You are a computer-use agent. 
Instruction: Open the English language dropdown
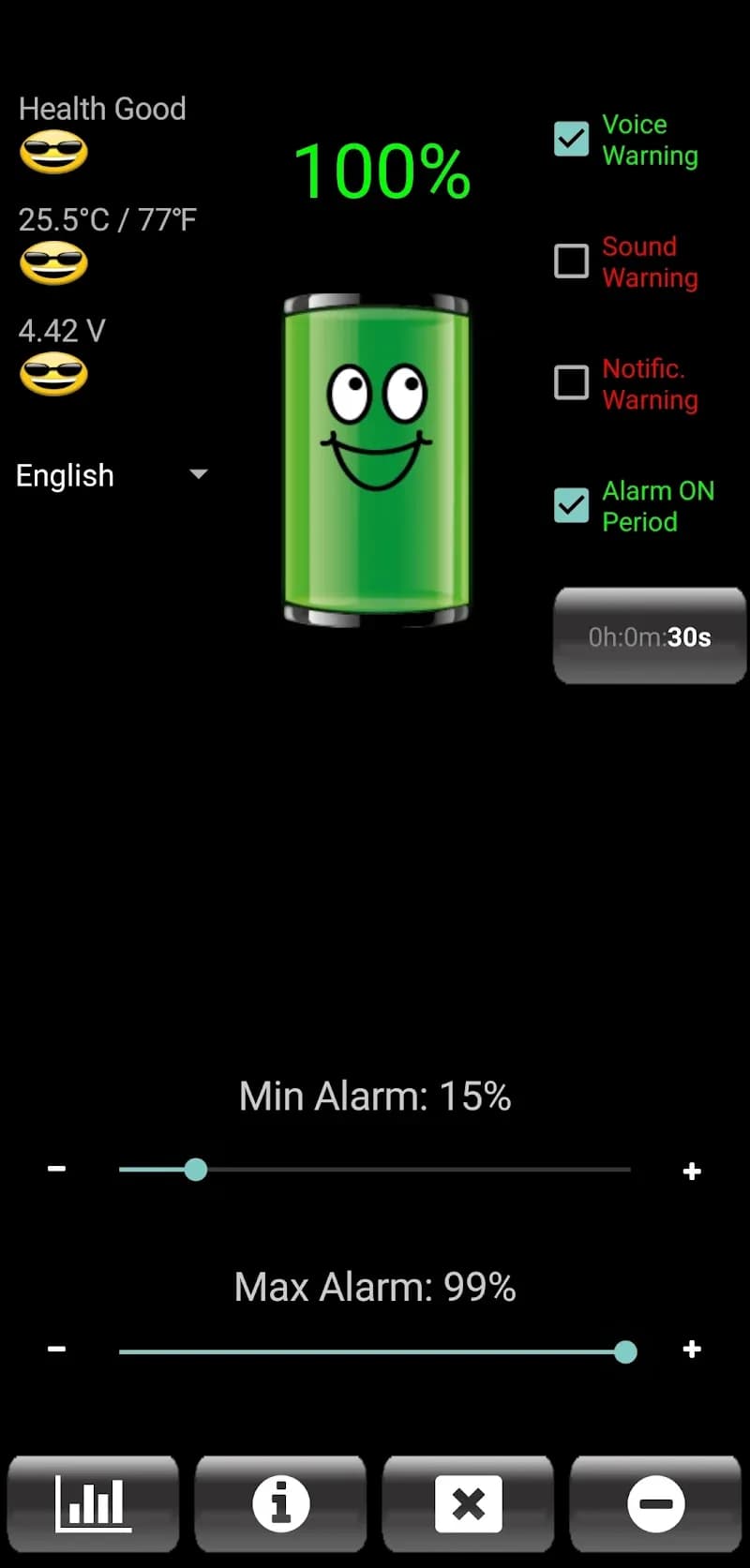point(64,475)
